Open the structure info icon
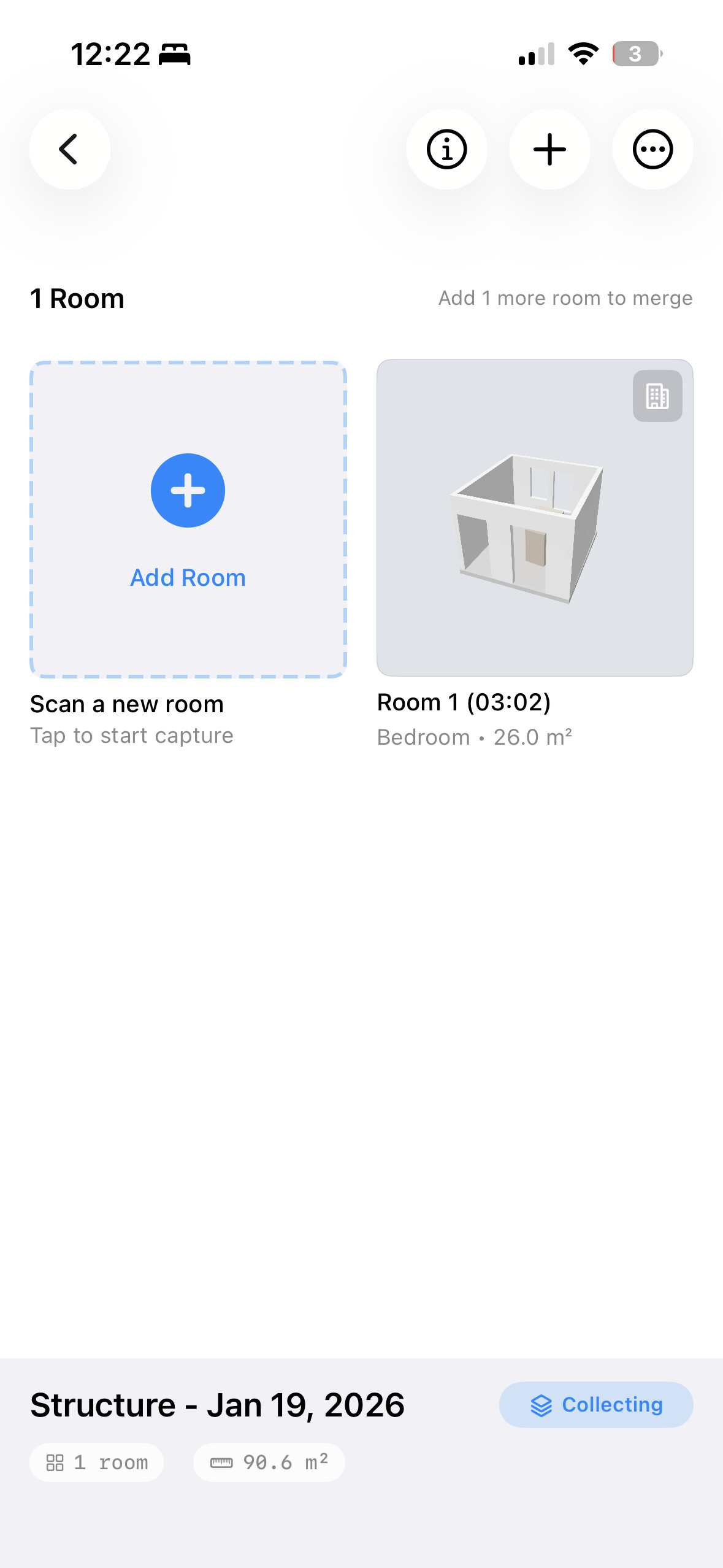723x1568 pixels. (446, 149)
